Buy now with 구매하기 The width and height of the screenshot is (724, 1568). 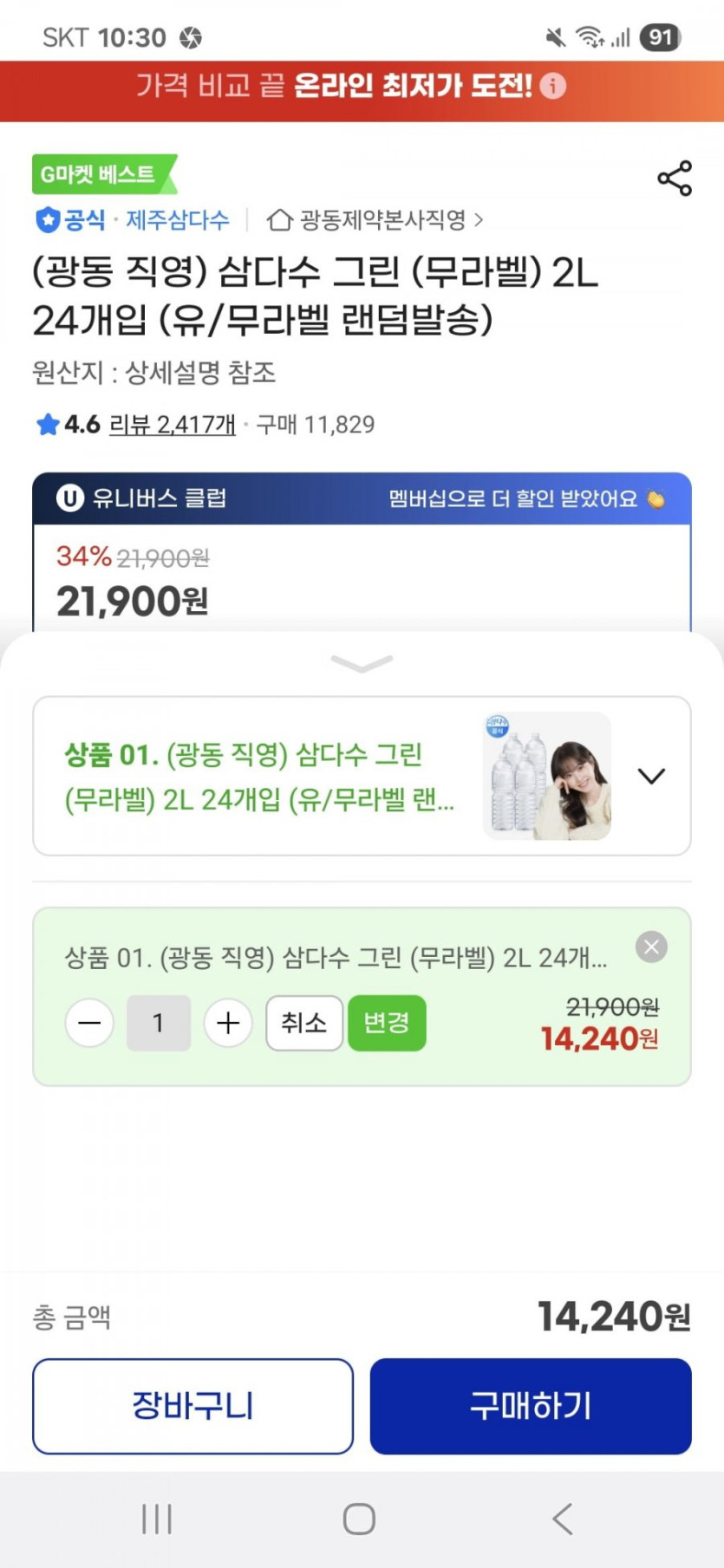pyautogui.click(x=531, y=1406)
